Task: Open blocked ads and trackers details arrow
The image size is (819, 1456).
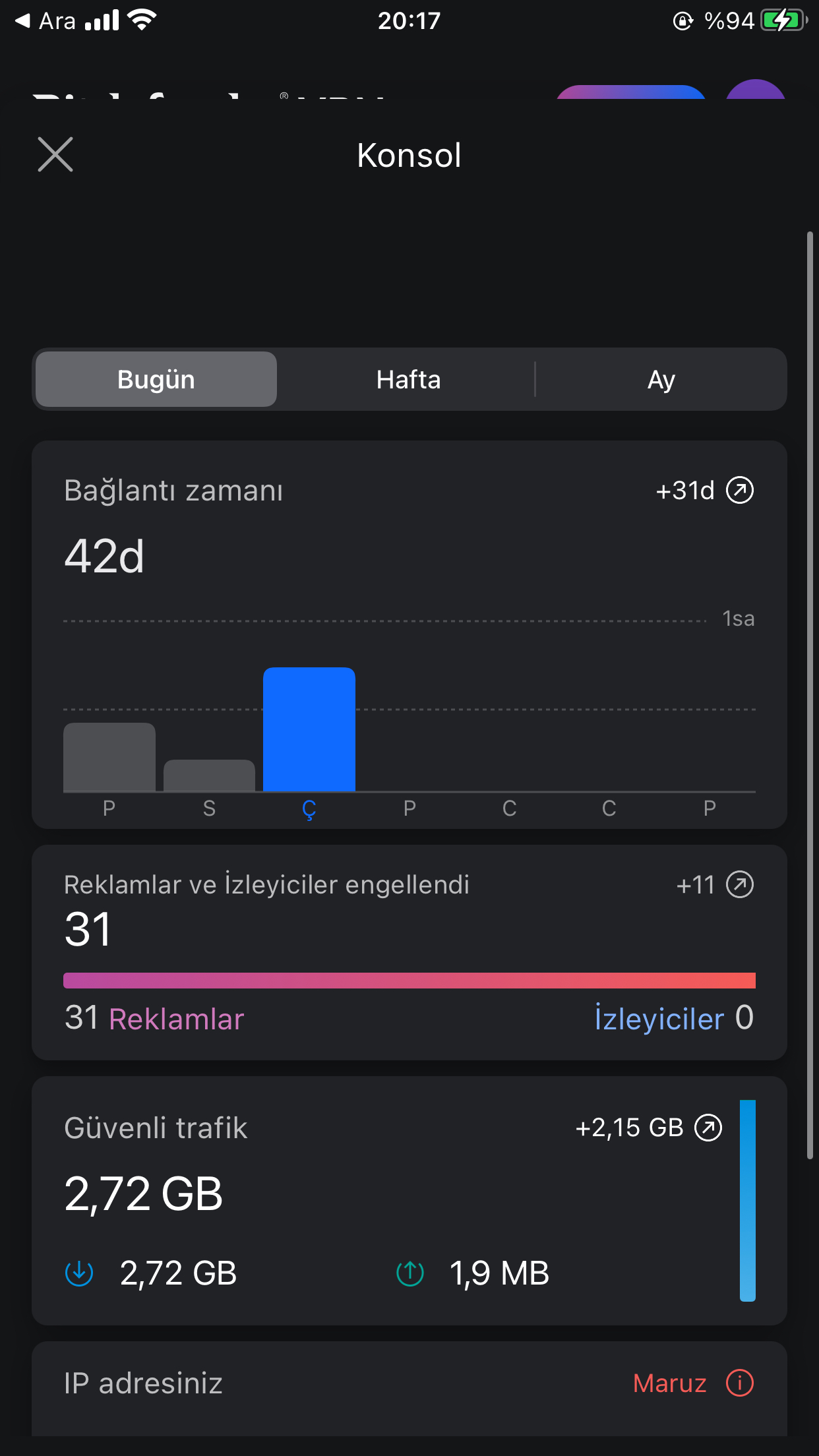Action: [740, 884]
